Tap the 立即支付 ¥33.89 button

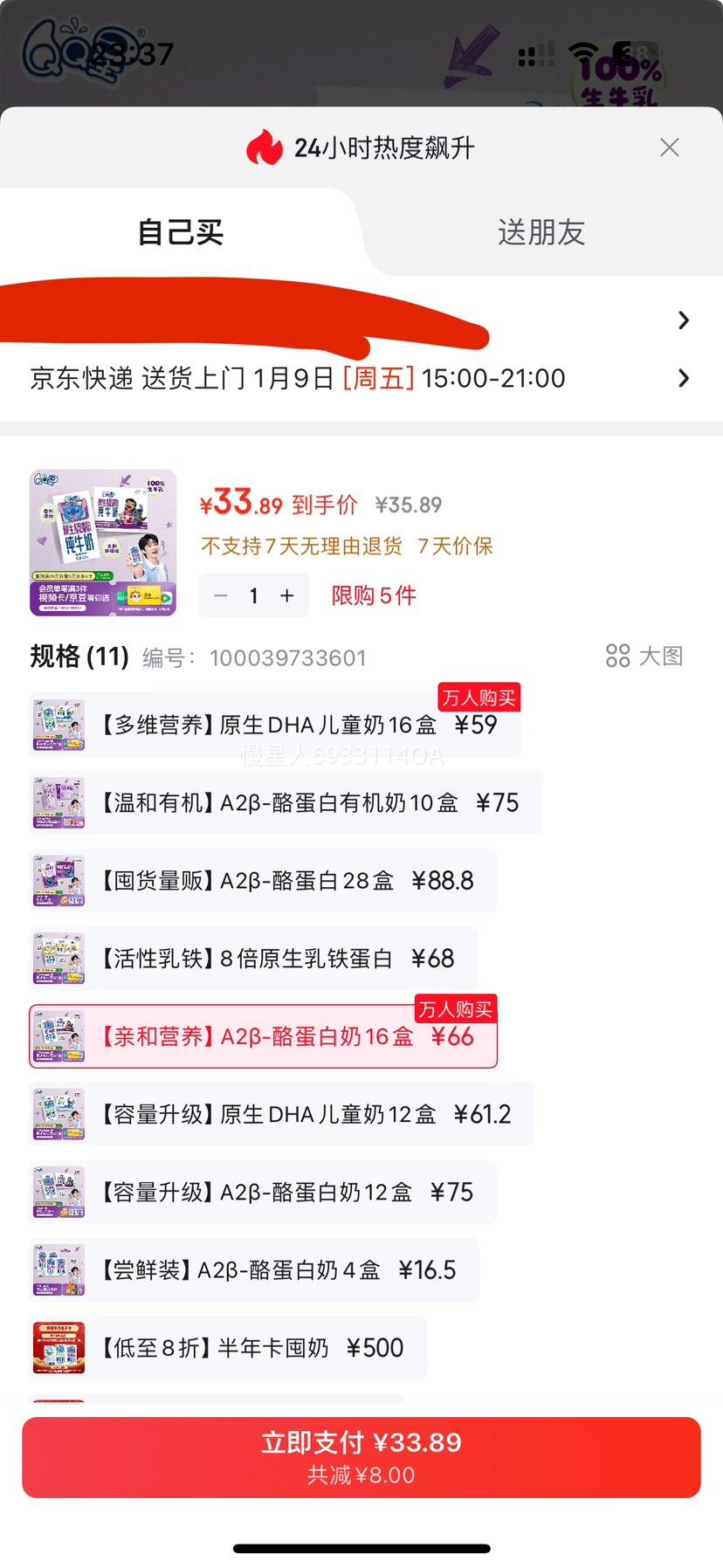[361, 1456]
